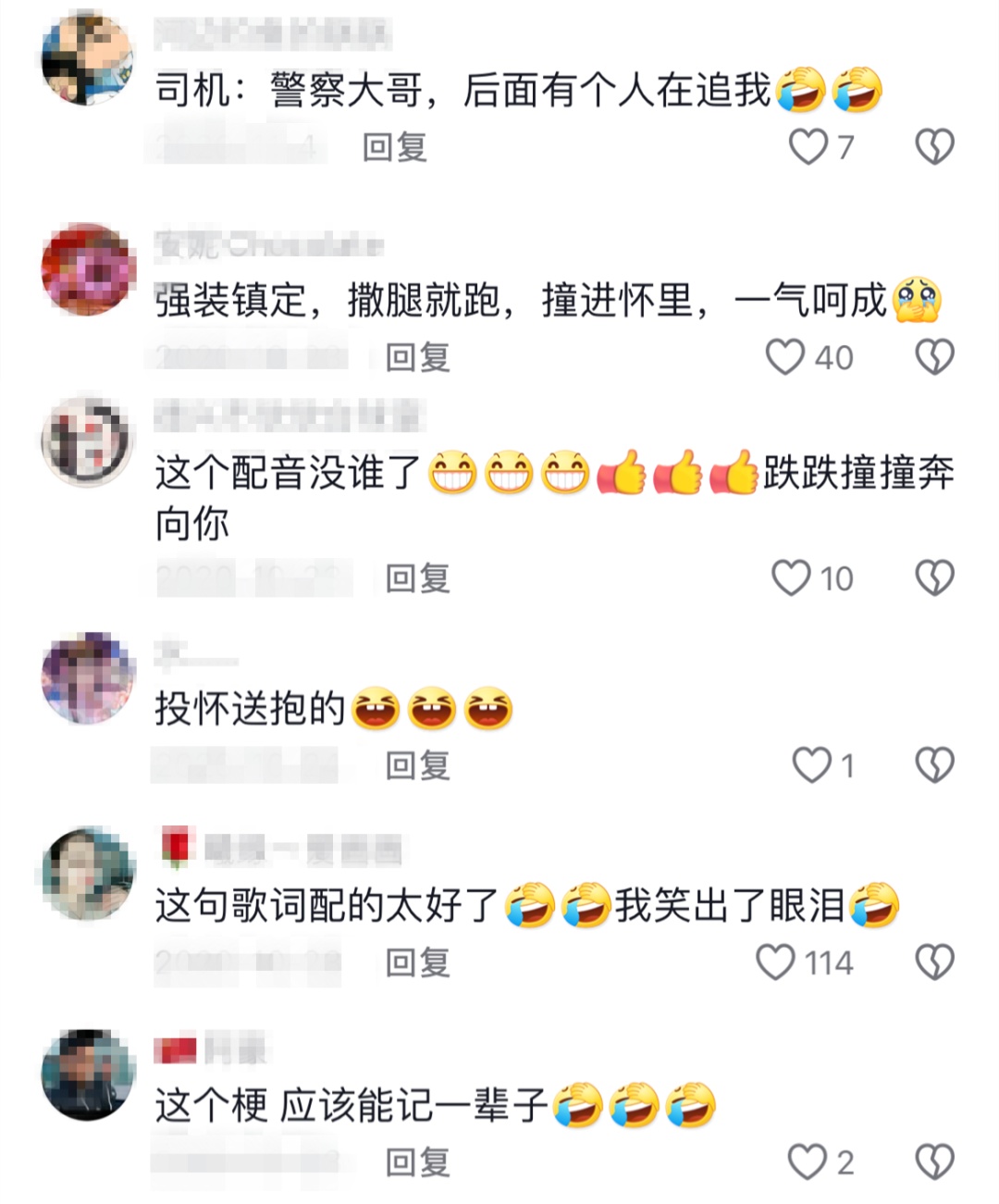Viewport: 999px width, 1204px height.
Task: Toggle like on the top comment with 7 likes
Action: coord(809,145)
